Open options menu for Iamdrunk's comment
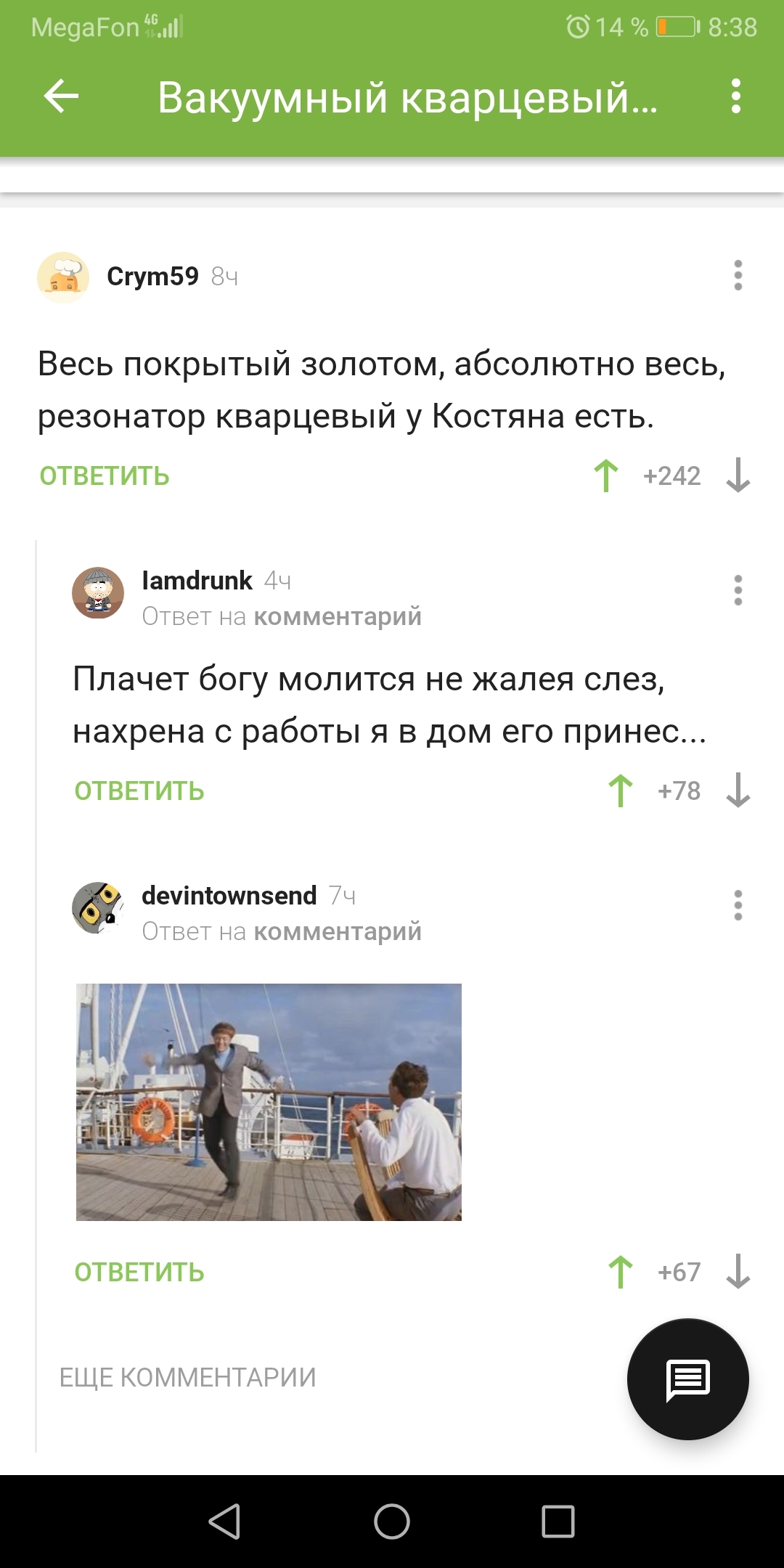Viewport: 784px width, 1568px height. [x=738, y=591]
